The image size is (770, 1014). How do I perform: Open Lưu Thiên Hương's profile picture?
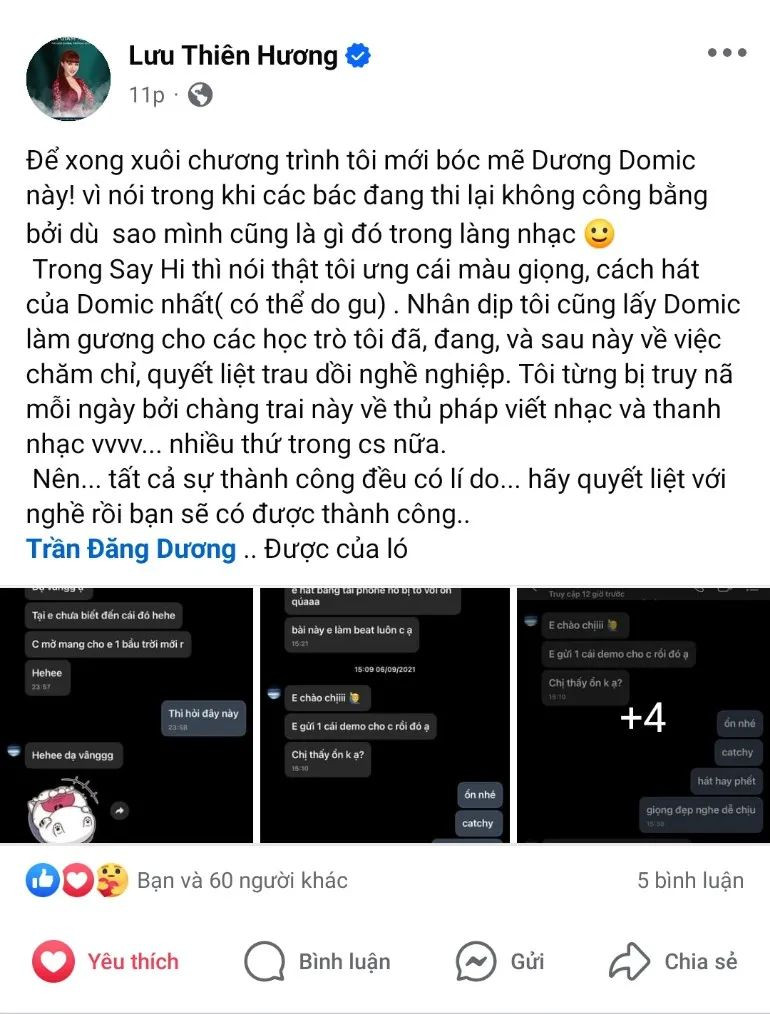tap(68, 80)
